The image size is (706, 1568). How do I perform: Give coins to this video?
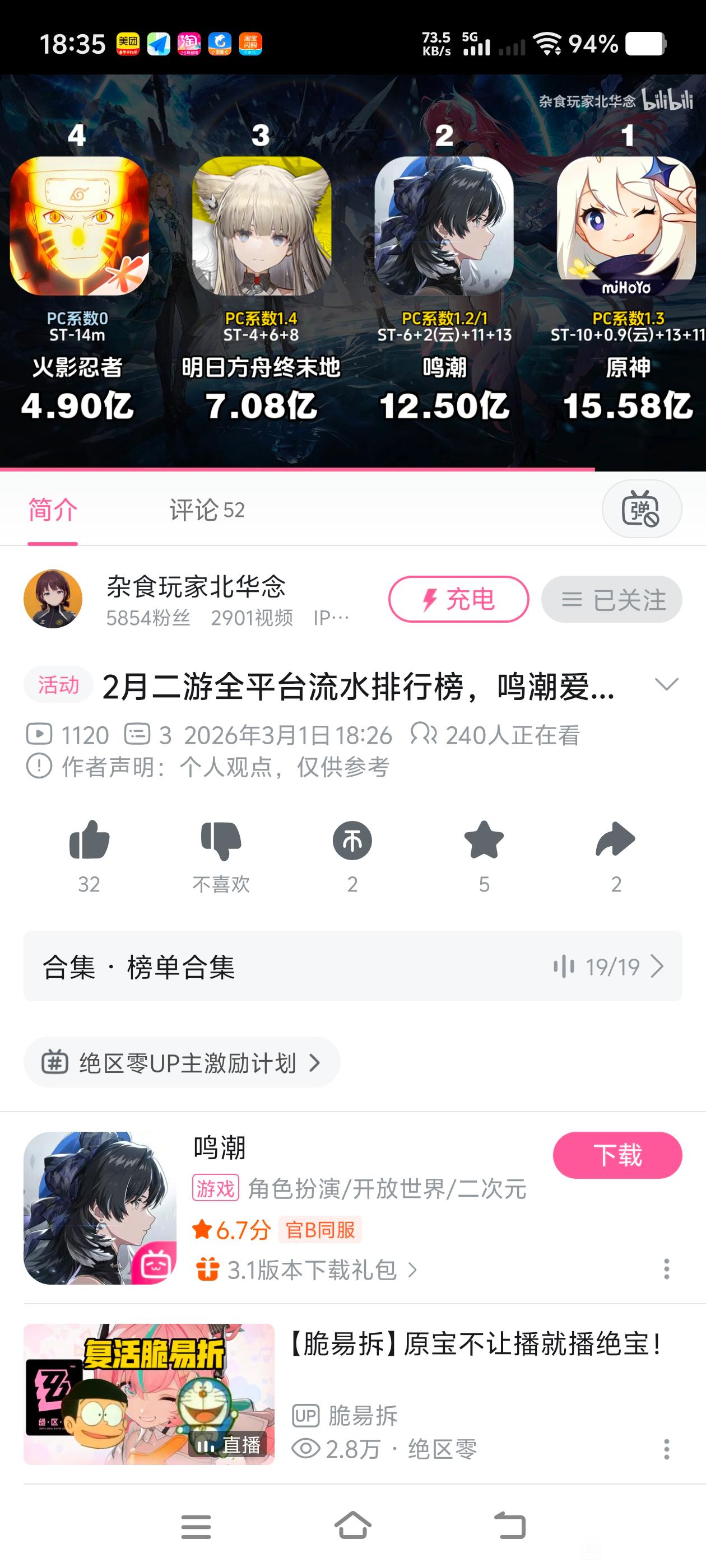352,841
